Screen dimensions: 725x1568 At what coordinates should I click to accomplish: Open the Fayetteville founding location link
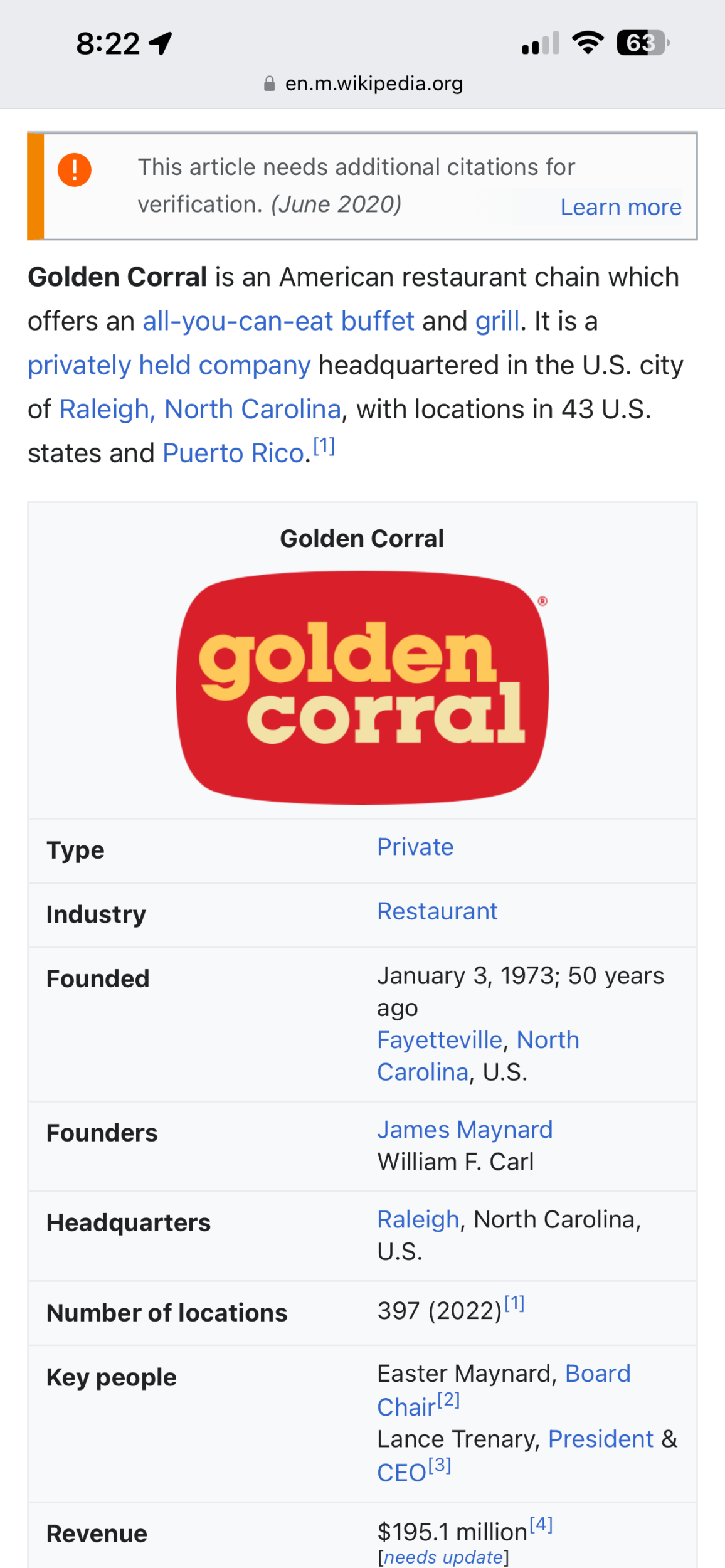tap(439, 1041)
